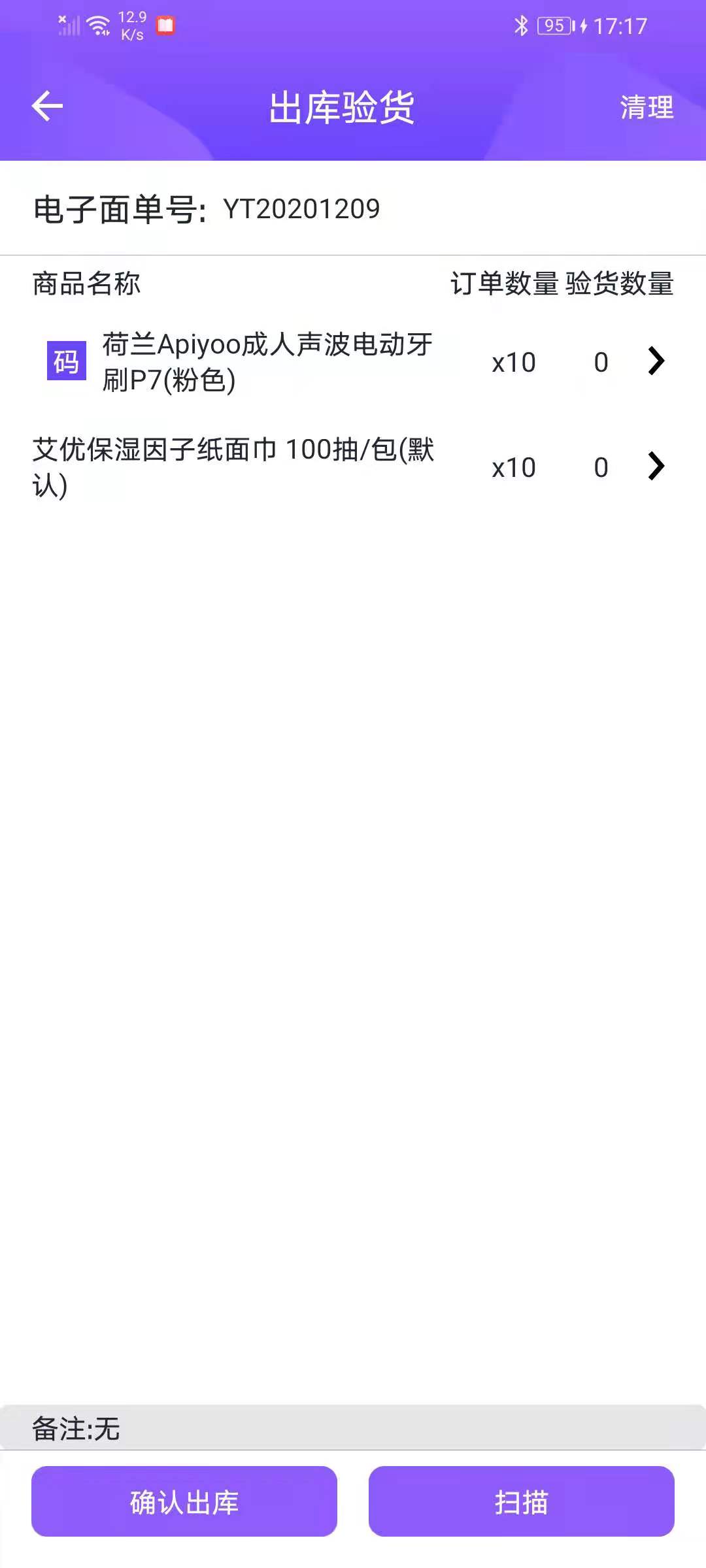Tap the battery indicator showing 95
This screenshot has height=1568, width=706.
[x=551, y=25]
